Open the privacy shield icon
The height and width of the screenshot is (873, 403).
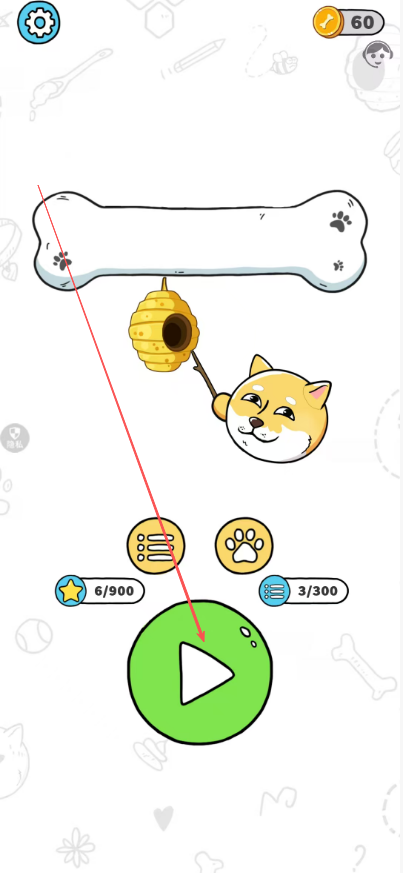click(x=14, y=438)
